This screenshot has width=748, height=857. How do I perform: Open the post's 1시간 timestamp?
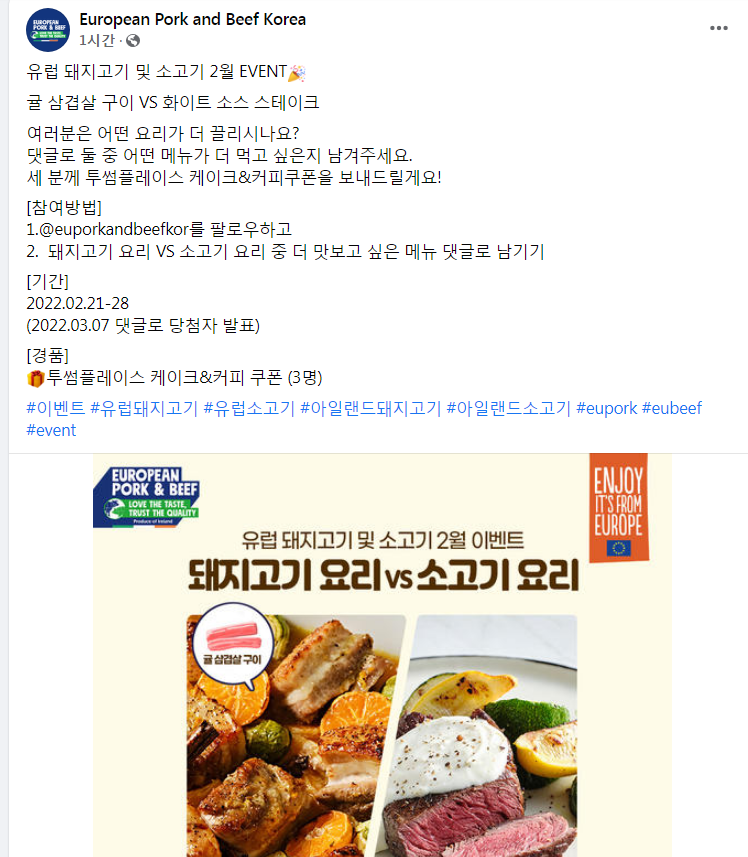tap(97, 41)
